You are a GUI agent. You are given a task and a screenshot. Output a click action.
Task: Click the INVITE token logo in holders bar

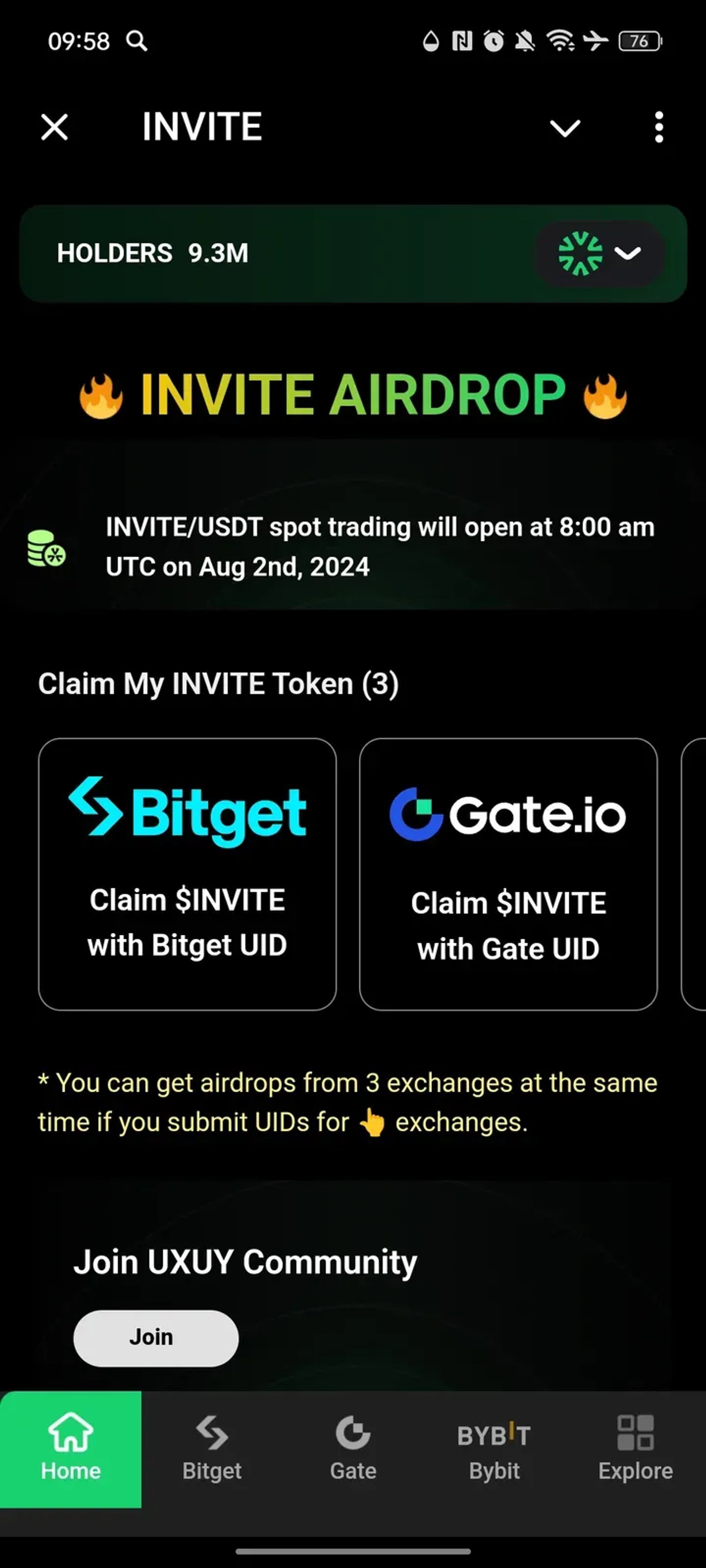(x=582, y=253)
